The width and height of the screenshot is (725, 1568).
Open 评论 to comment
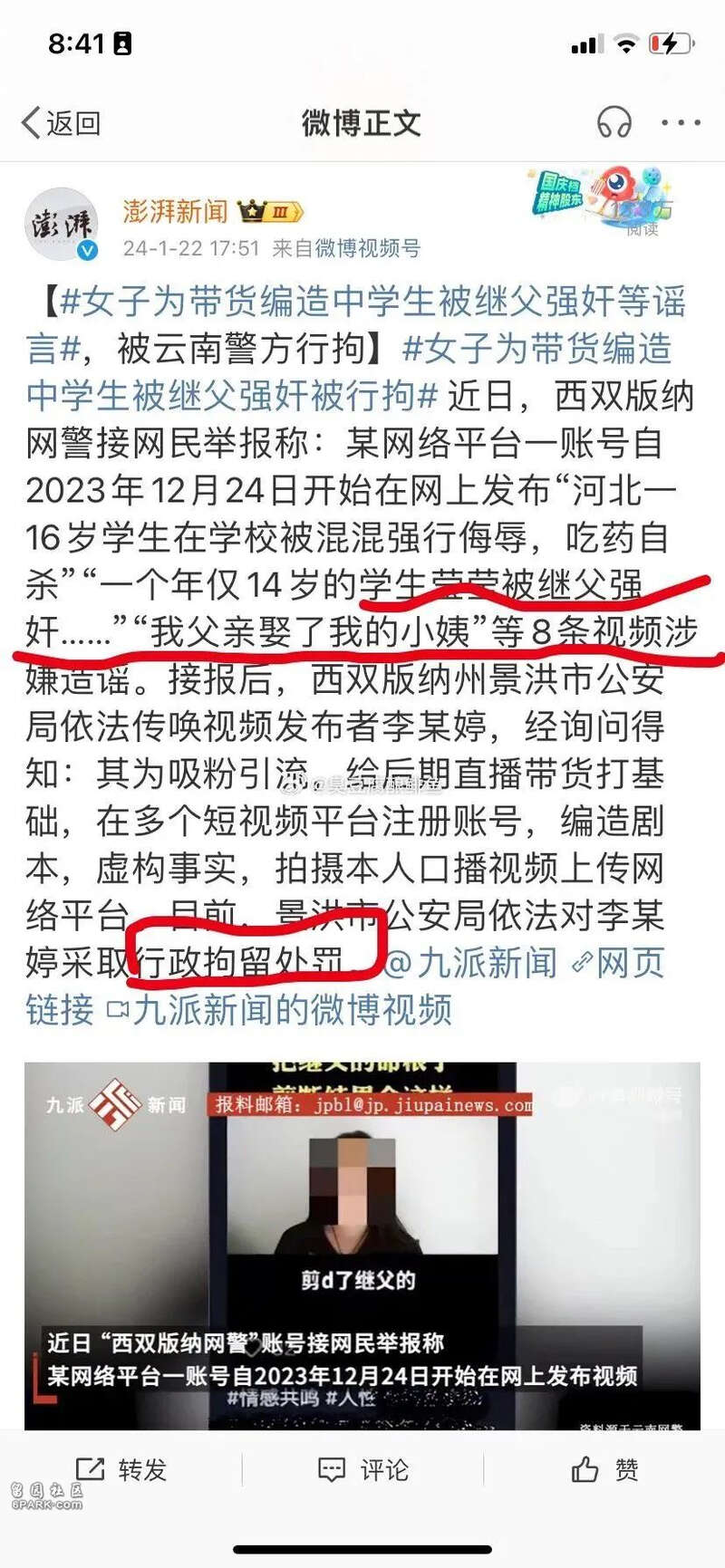point(363,1469)
